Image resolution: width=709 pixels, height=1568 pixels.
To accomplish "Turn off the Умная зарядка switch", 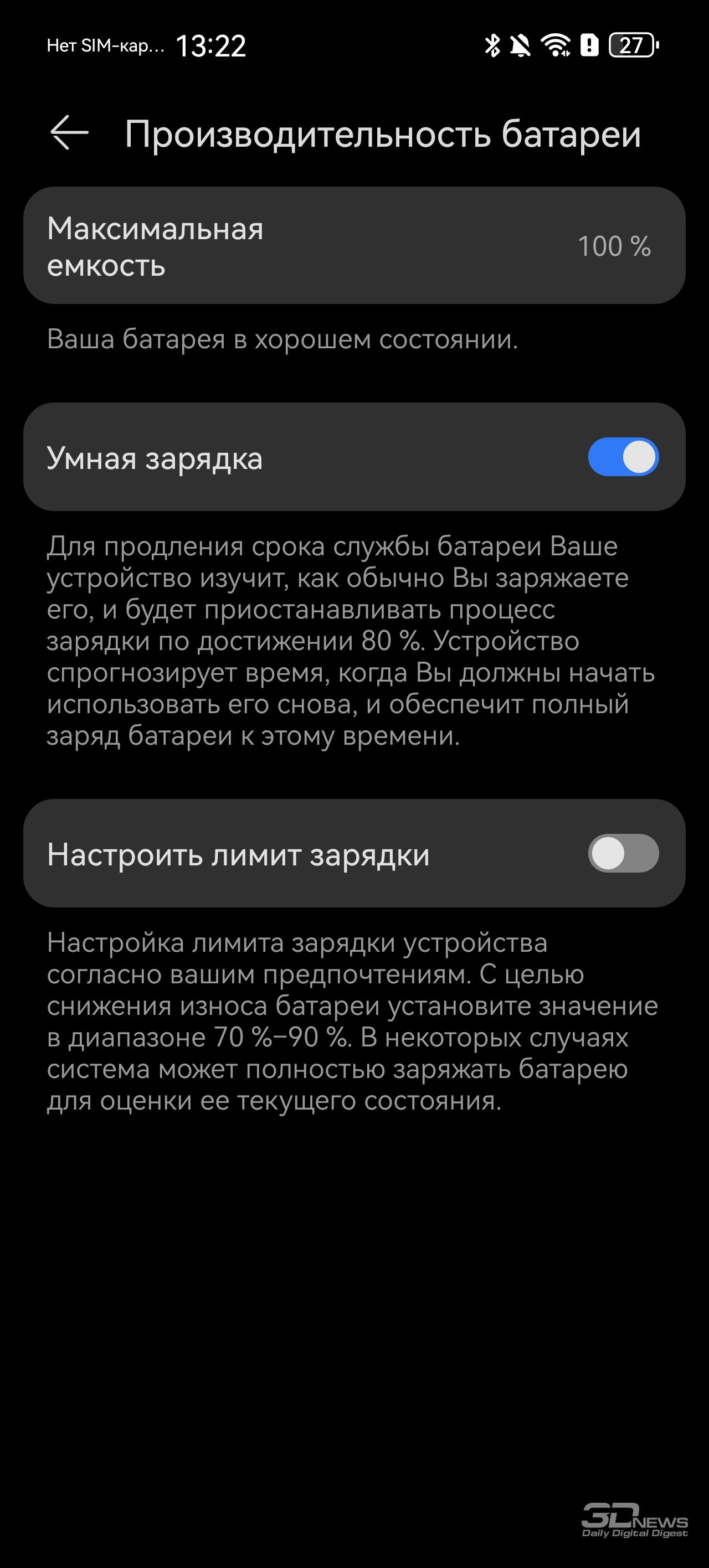I will (x=623, y=457).
